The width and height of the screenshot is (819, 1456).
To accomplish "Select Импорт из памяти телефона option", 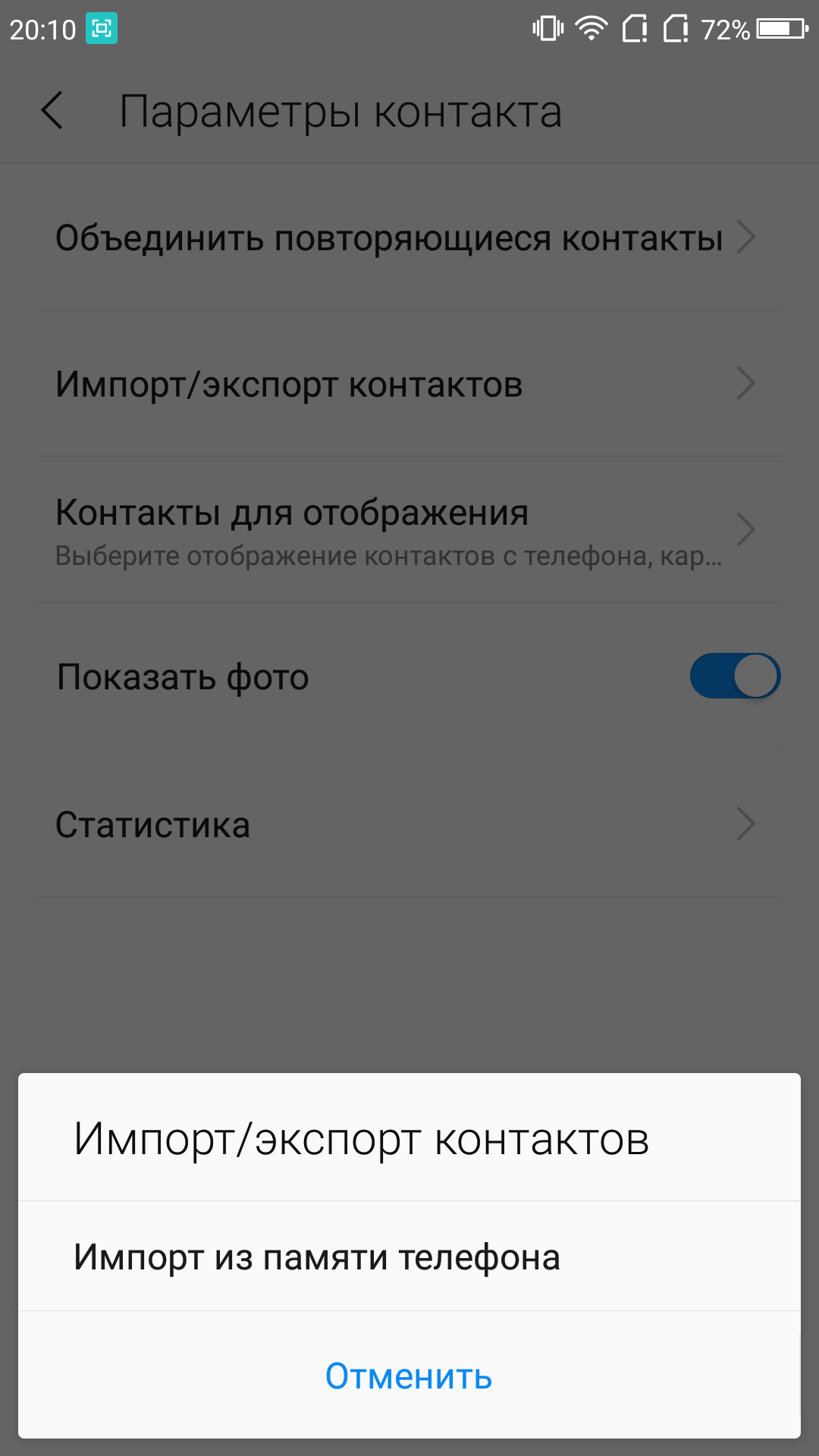I will 317,1257.
